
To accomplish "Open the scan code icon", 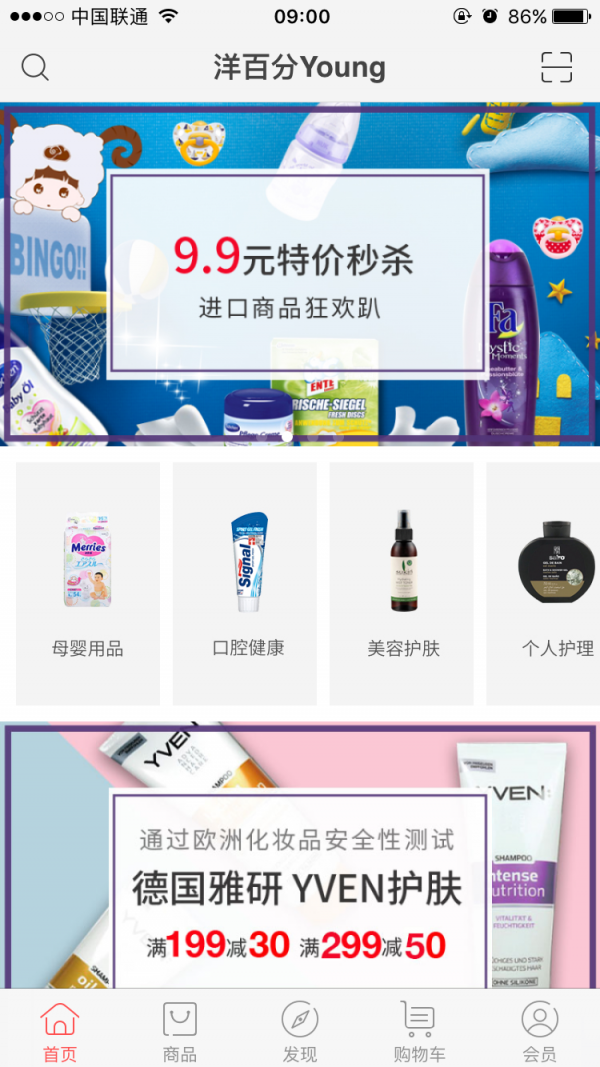I will tap(556, 67).
